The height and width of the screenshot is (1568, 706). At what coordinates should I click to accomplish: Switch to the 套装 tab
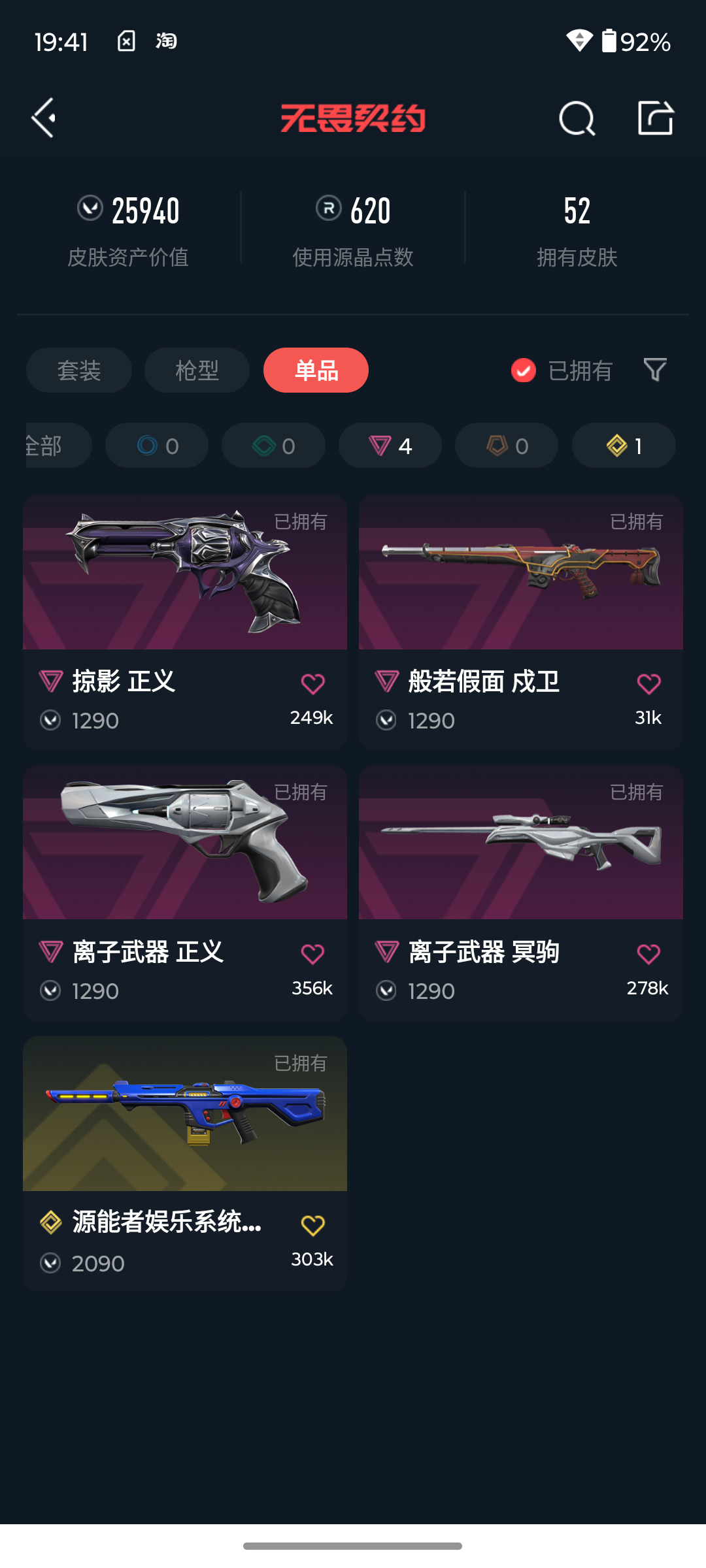click(79, 370)
